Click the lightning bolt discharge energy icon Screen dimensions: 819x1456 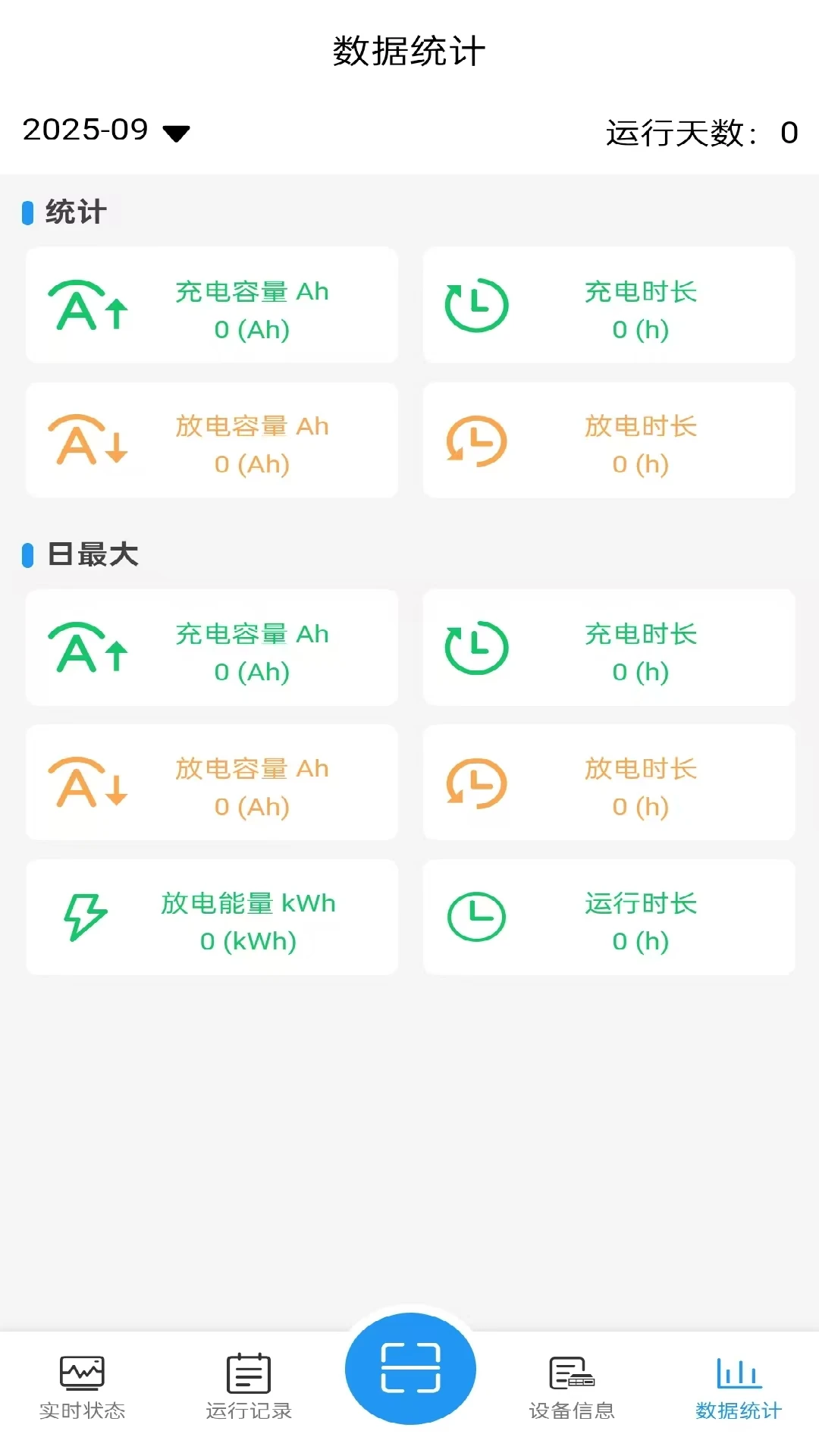coord(86,918)
